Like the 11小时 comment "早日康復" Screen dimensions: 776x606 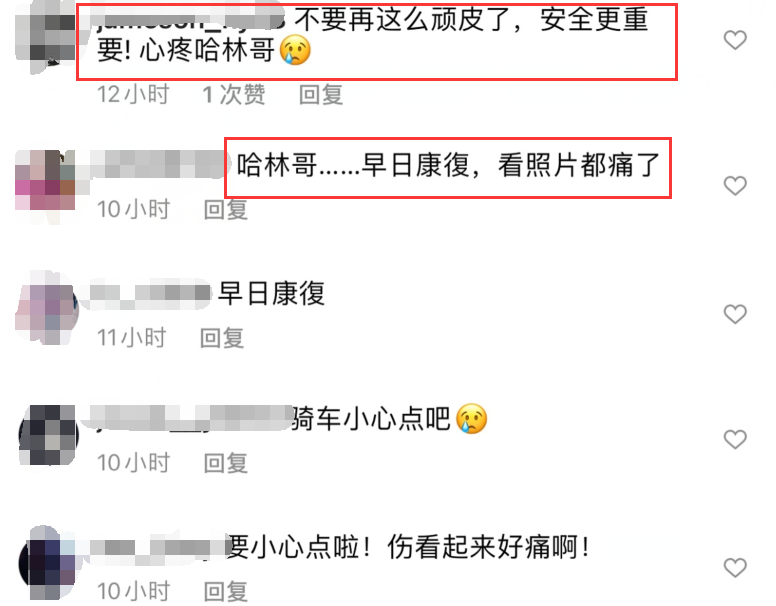(x=735, y=314)
